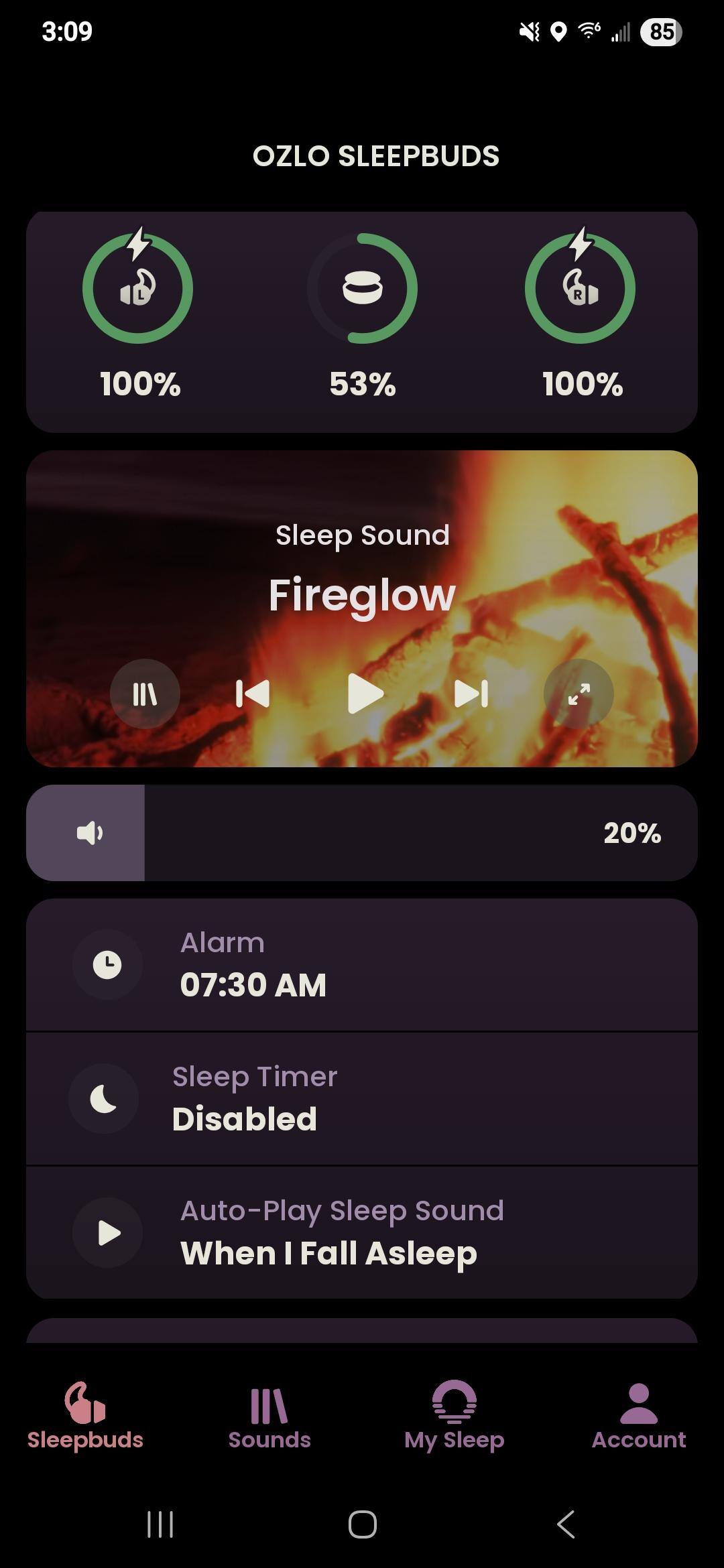The width and height of the screenshot is (724, 1568).
Task: Open the Sleep Timer setting
Action: click(362, 1099)
